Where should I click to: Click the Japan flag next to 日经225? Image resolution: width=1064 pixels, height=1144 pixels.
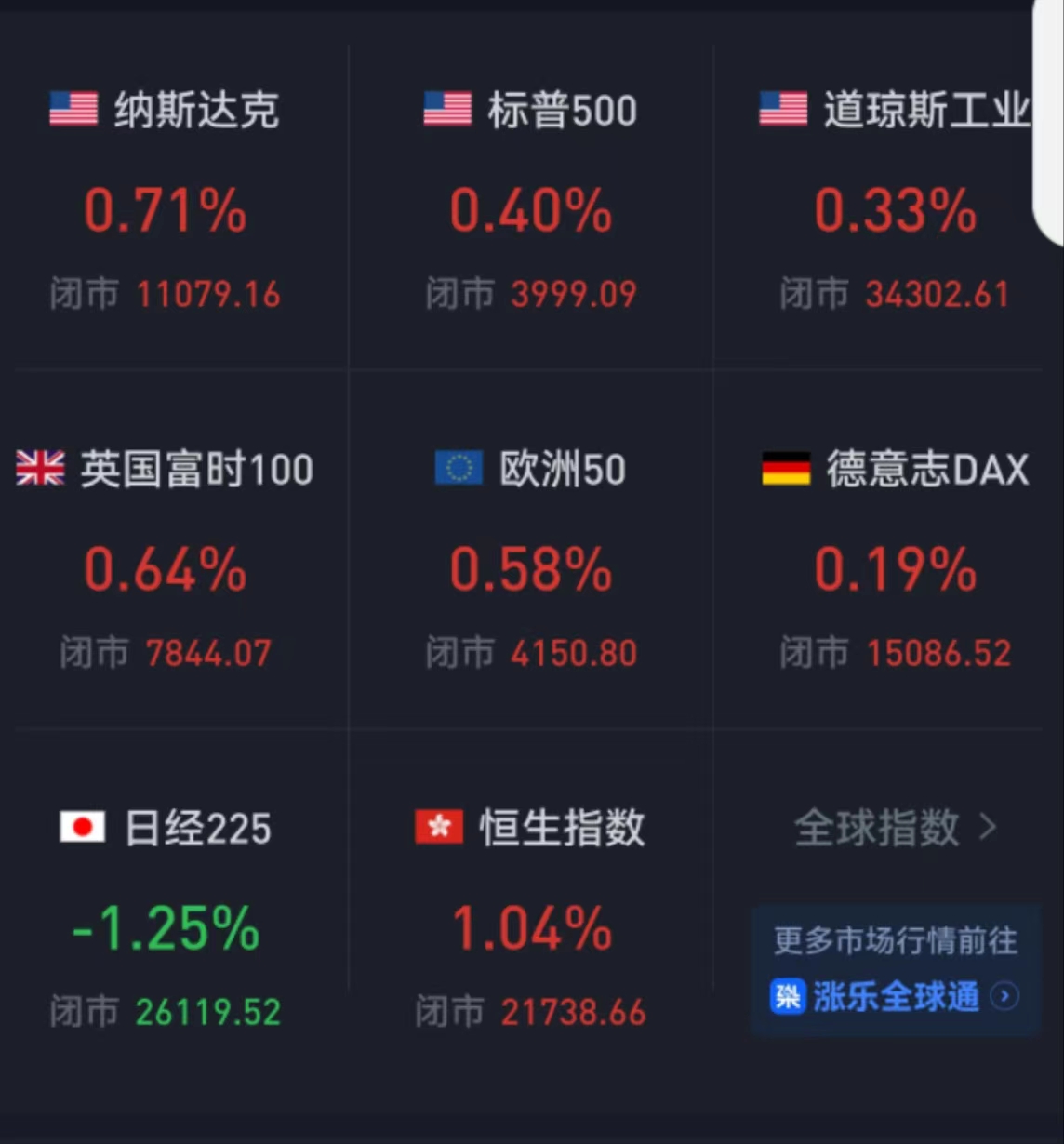tap(82, 828)
